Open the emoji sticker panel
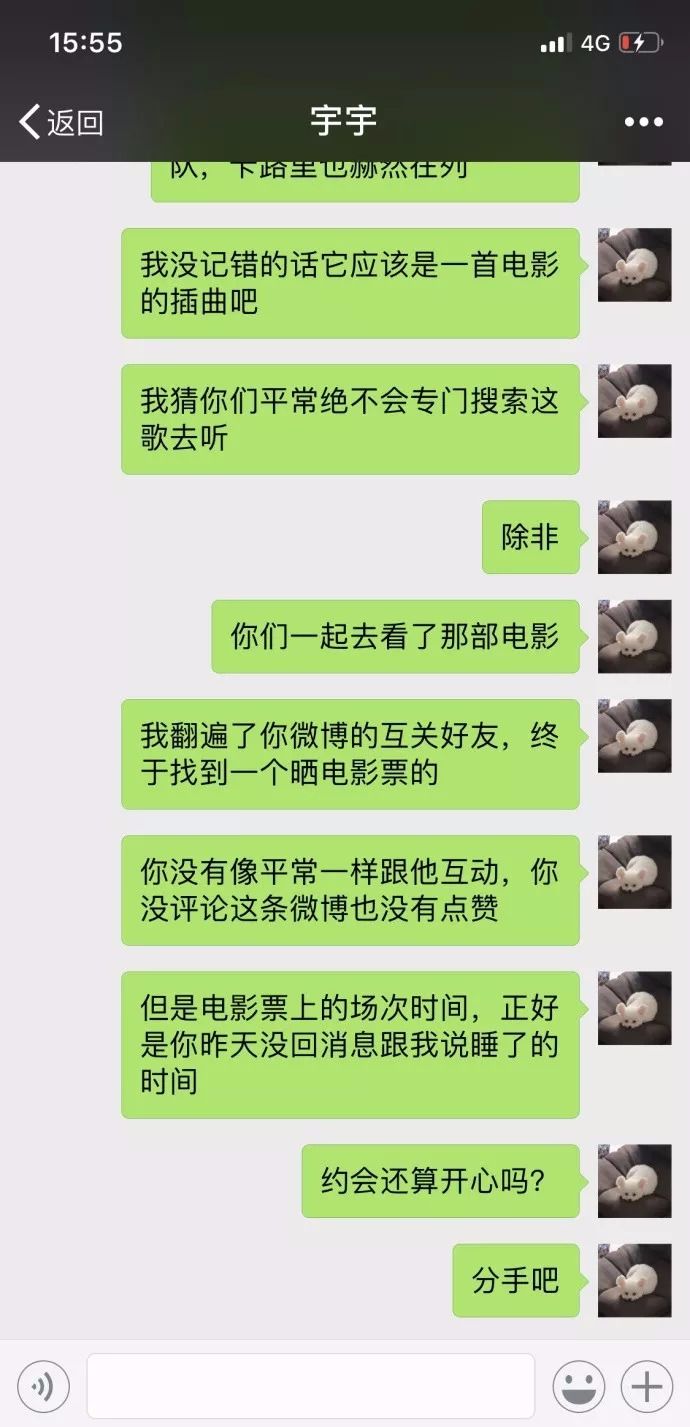Image resolution: width=690 pixels, height=1427 pixels. [x=579, y=1386]
